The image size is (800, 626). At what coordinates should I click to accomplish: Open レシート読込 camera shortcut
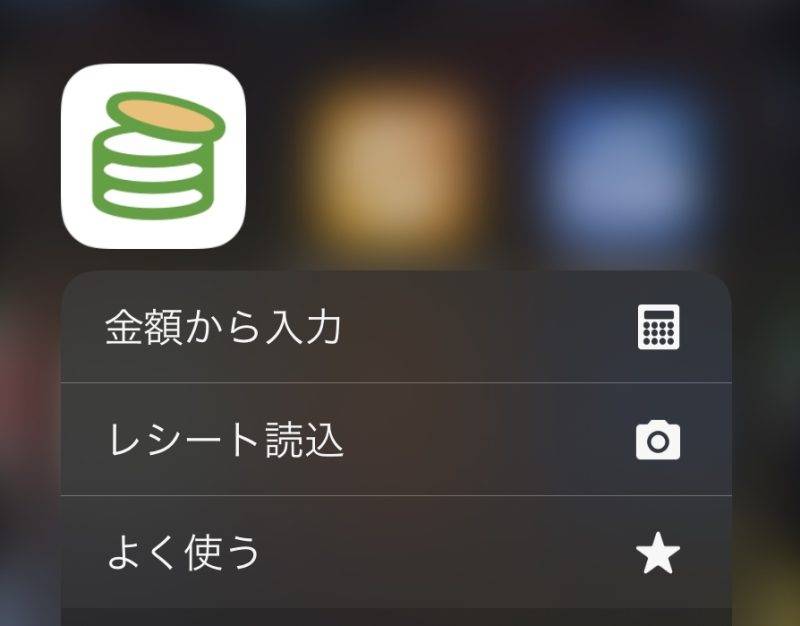pos(395,440)
